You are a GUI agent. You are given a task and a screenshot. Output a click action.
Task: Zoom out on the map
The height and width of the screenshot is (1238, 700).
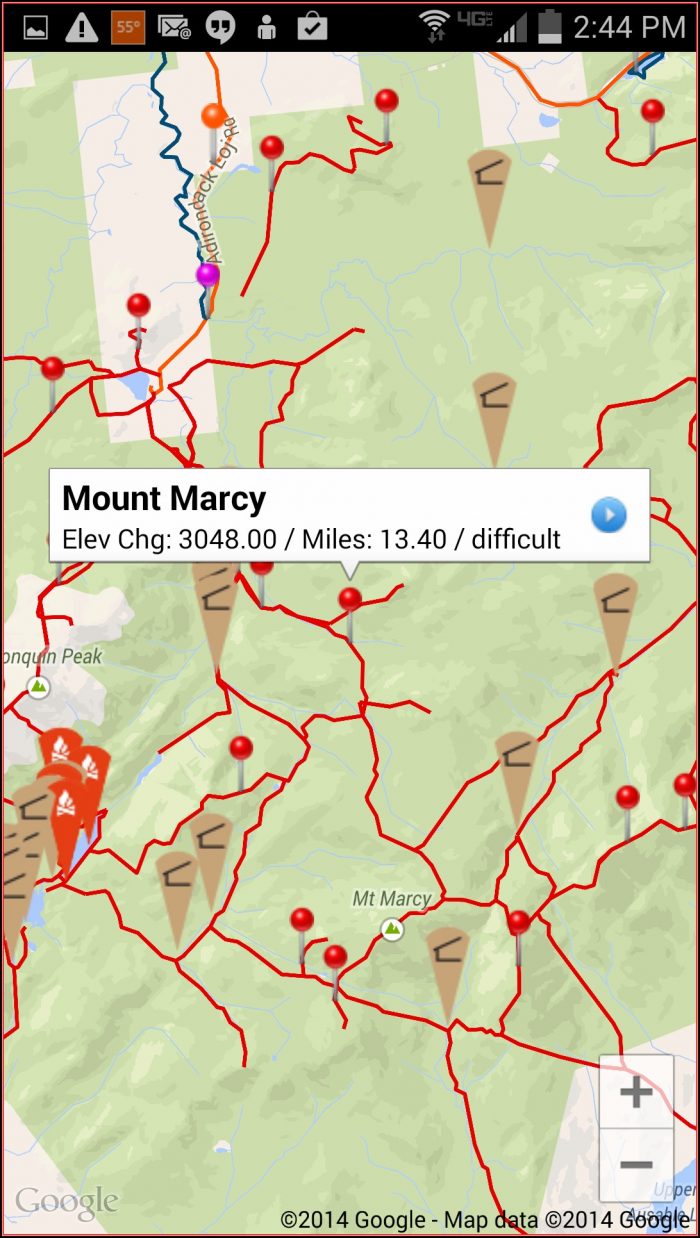[x=636, y=1165]
